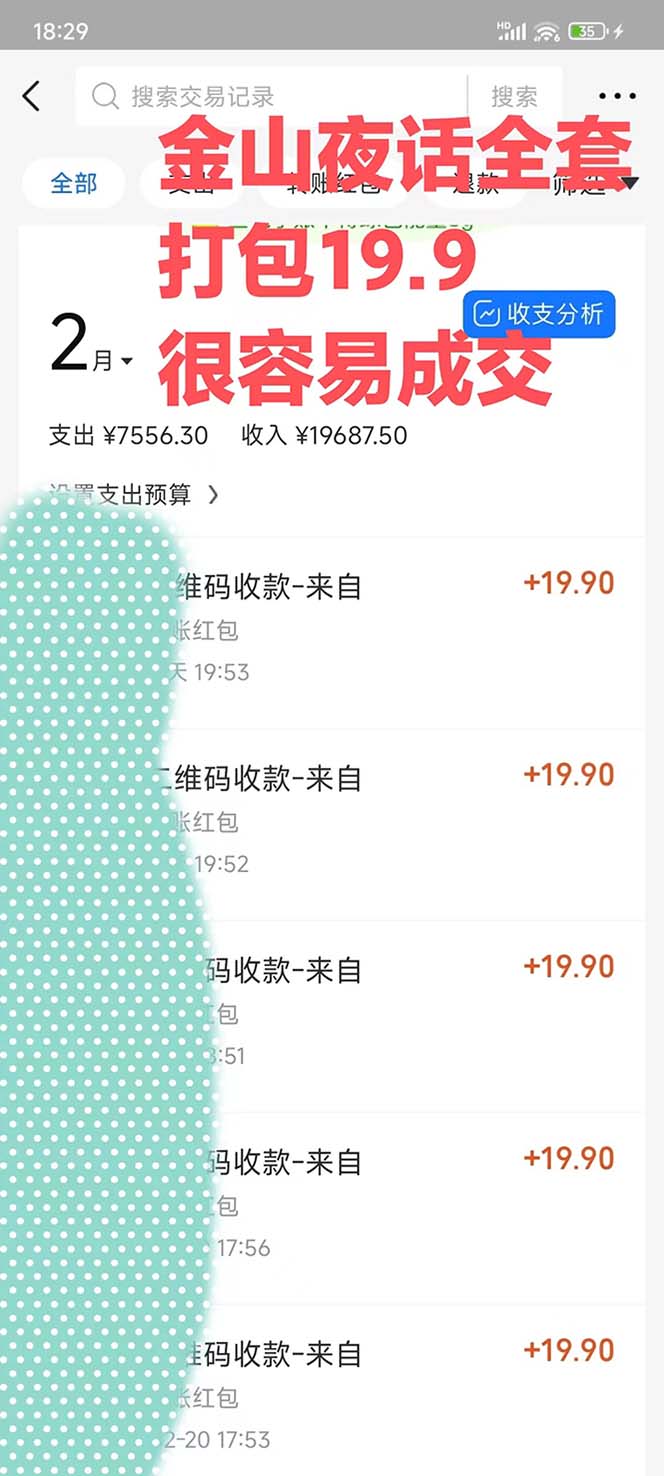Viewport: 664px width, 1476px height.
Task: Tap the 搜索交易记录 search field
Action: [x=270, y=97]
